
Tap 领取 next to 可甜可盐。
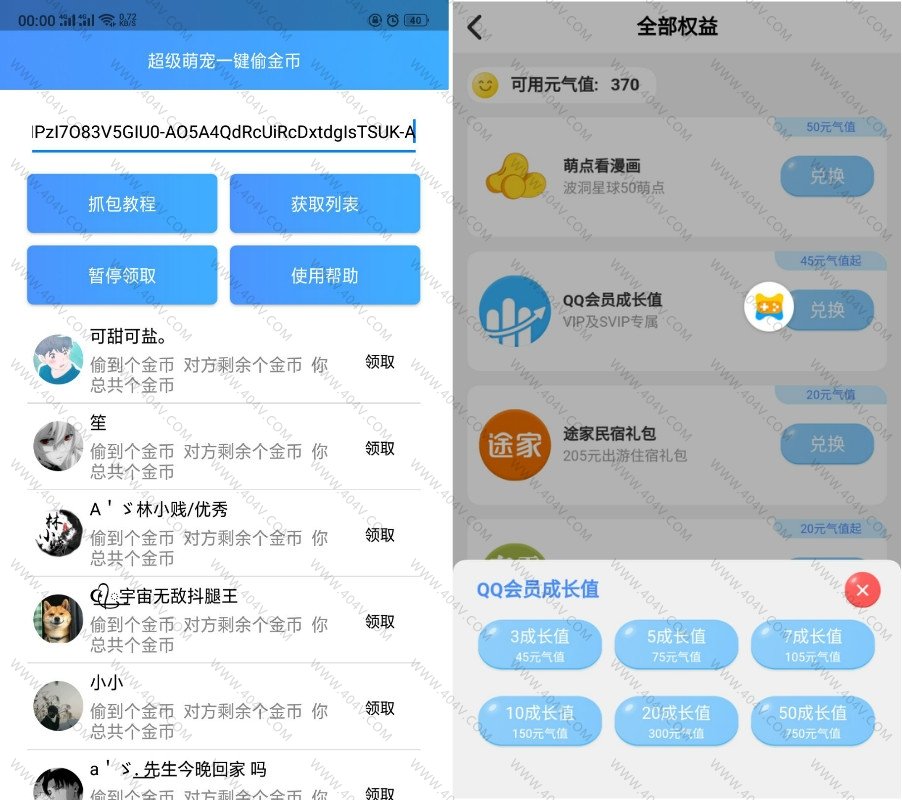380,362
